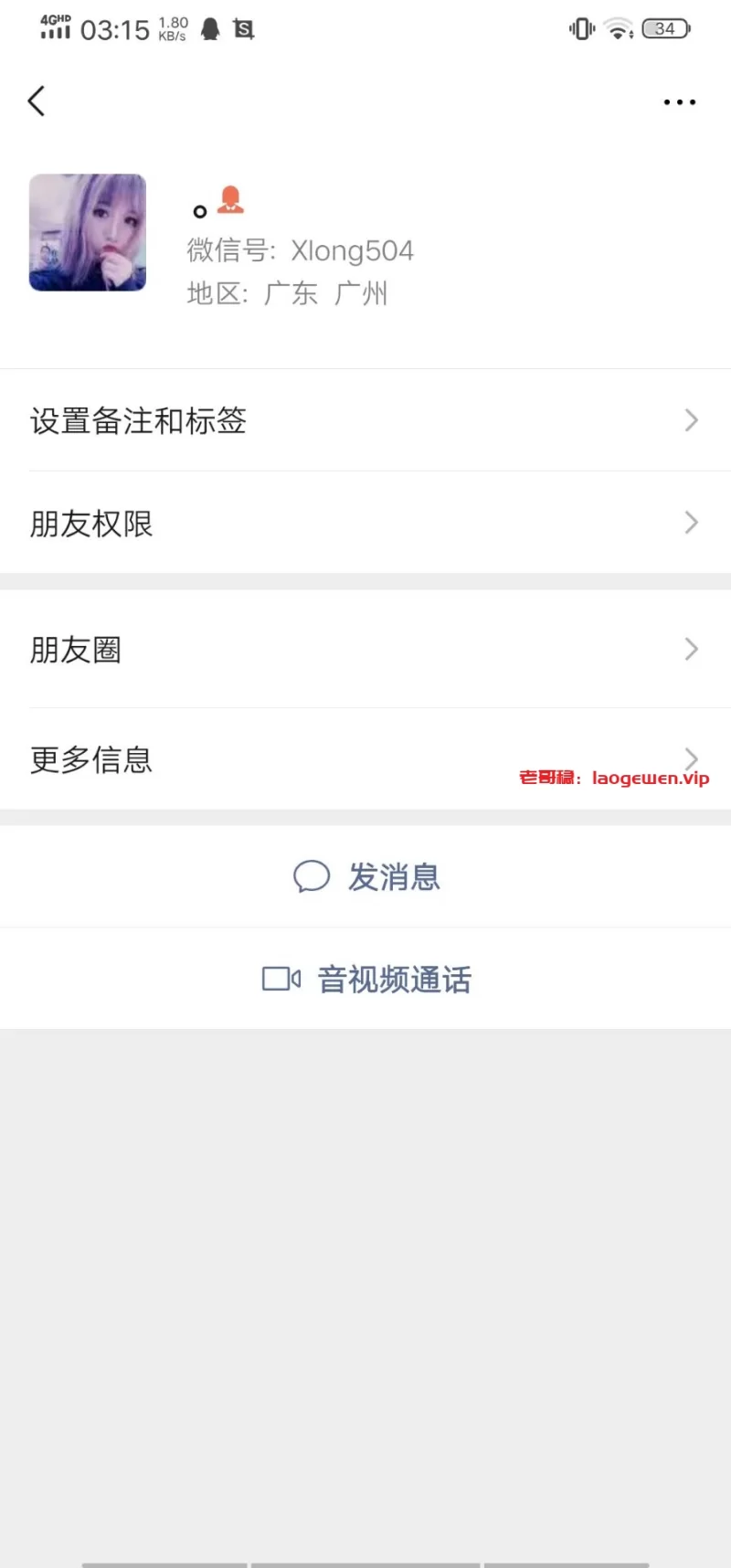Tap 发消息 to send a message
Screen dimensions: 731x1568
365,877
